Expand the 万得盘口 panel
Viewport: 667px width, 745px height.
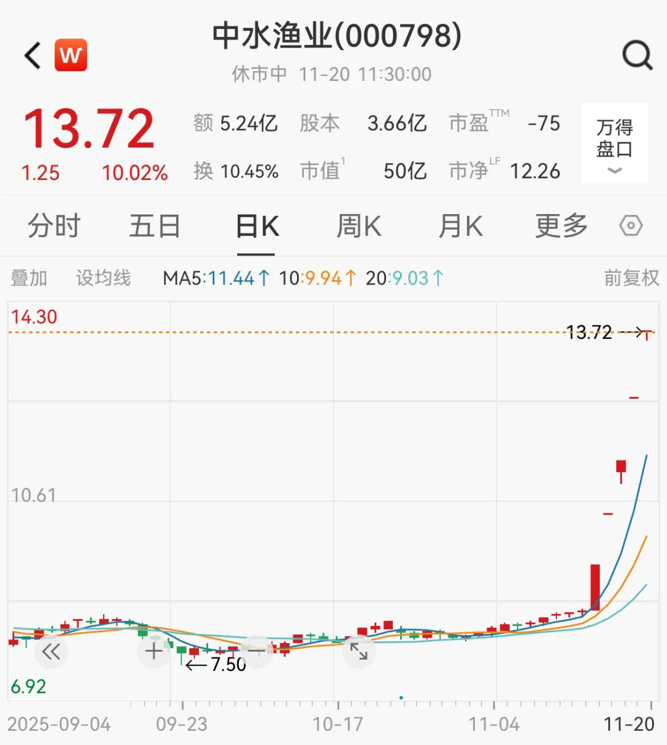point(613,143)
